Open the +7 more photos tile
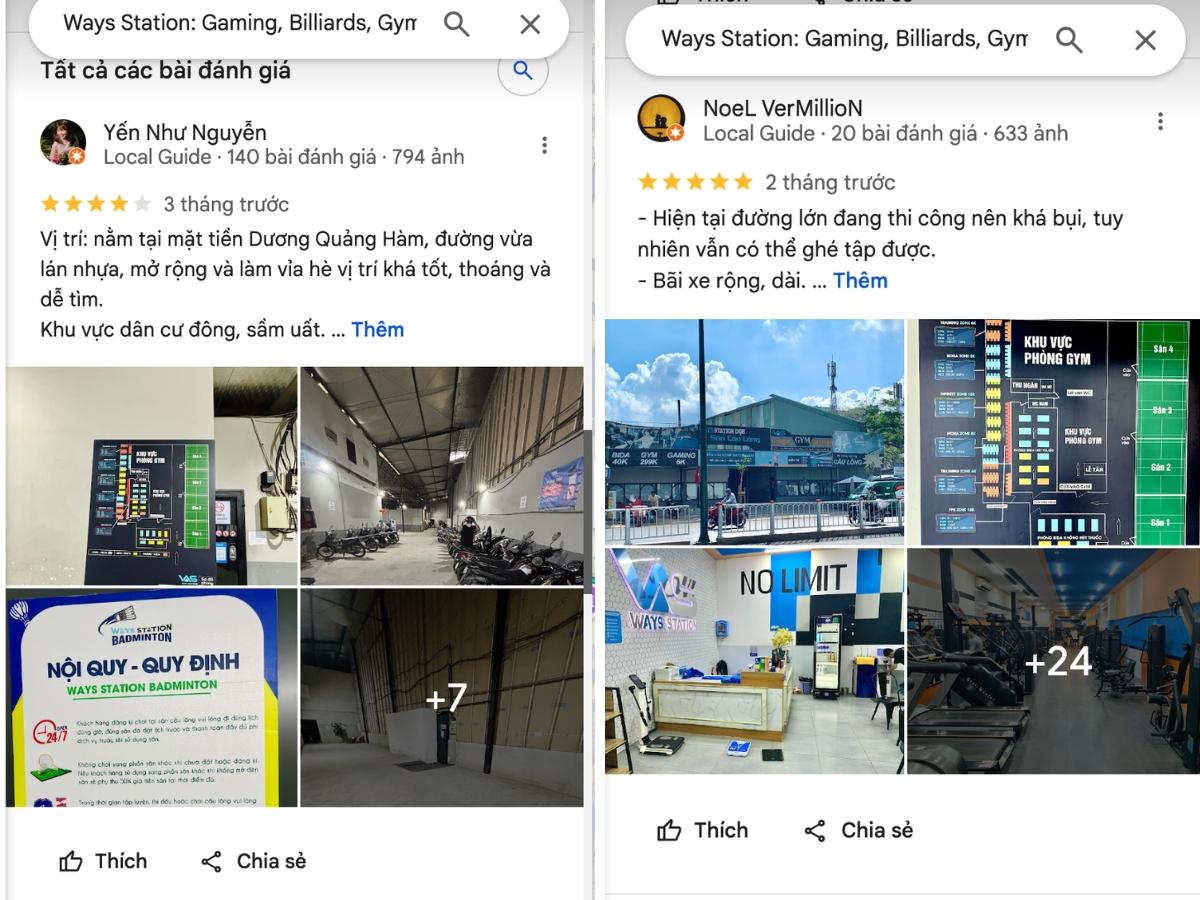The image size is (1200, 900). [x=442, y=697]
